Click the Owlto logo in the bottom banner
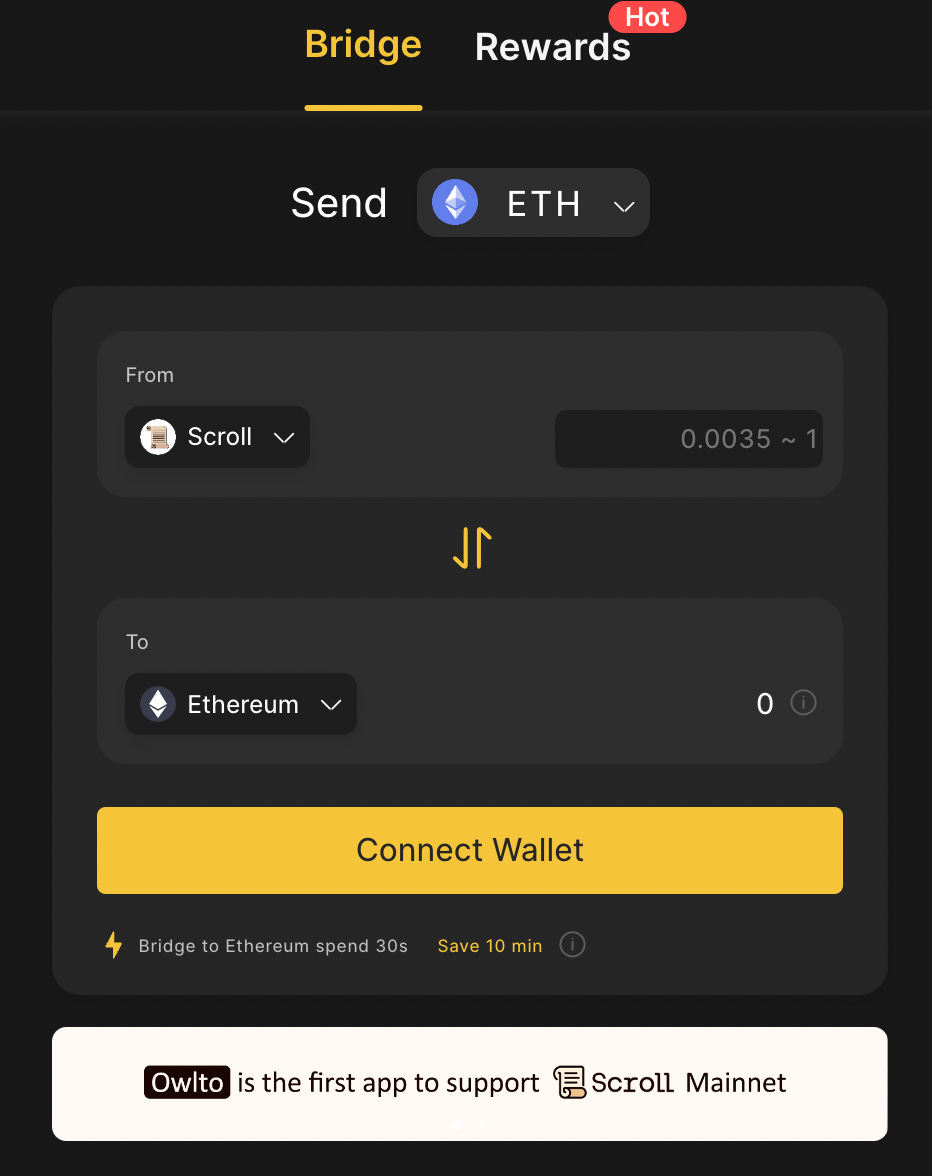The image size is (932, 1176). 186,1083
